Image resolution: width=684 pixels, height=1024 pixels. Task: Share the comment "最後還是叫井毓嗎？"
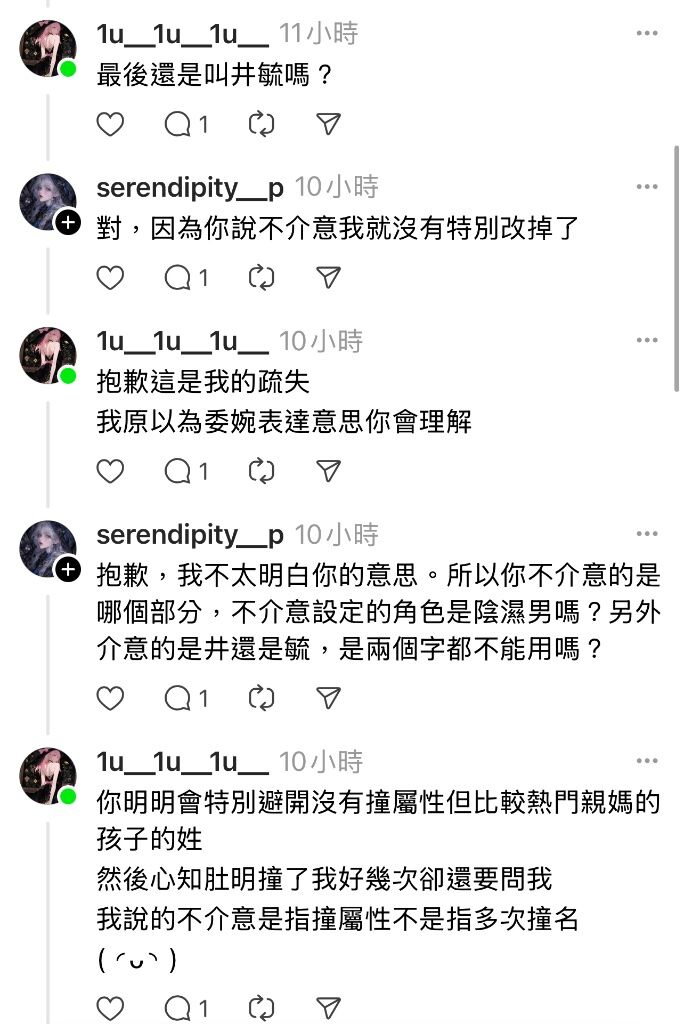(328, 124)
